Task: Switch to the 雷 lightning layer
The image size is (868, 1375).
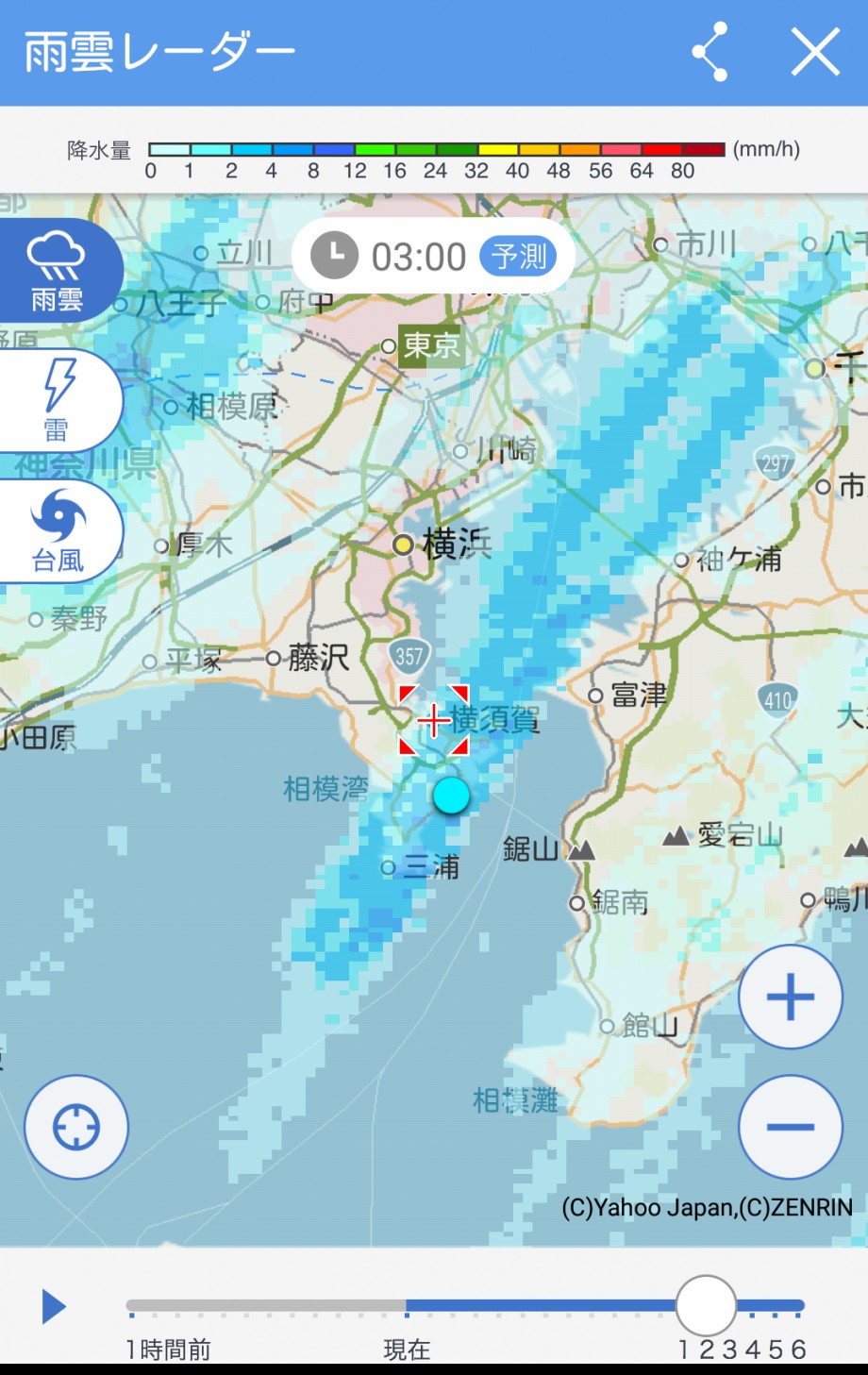Action: click(x=58, y=401)
